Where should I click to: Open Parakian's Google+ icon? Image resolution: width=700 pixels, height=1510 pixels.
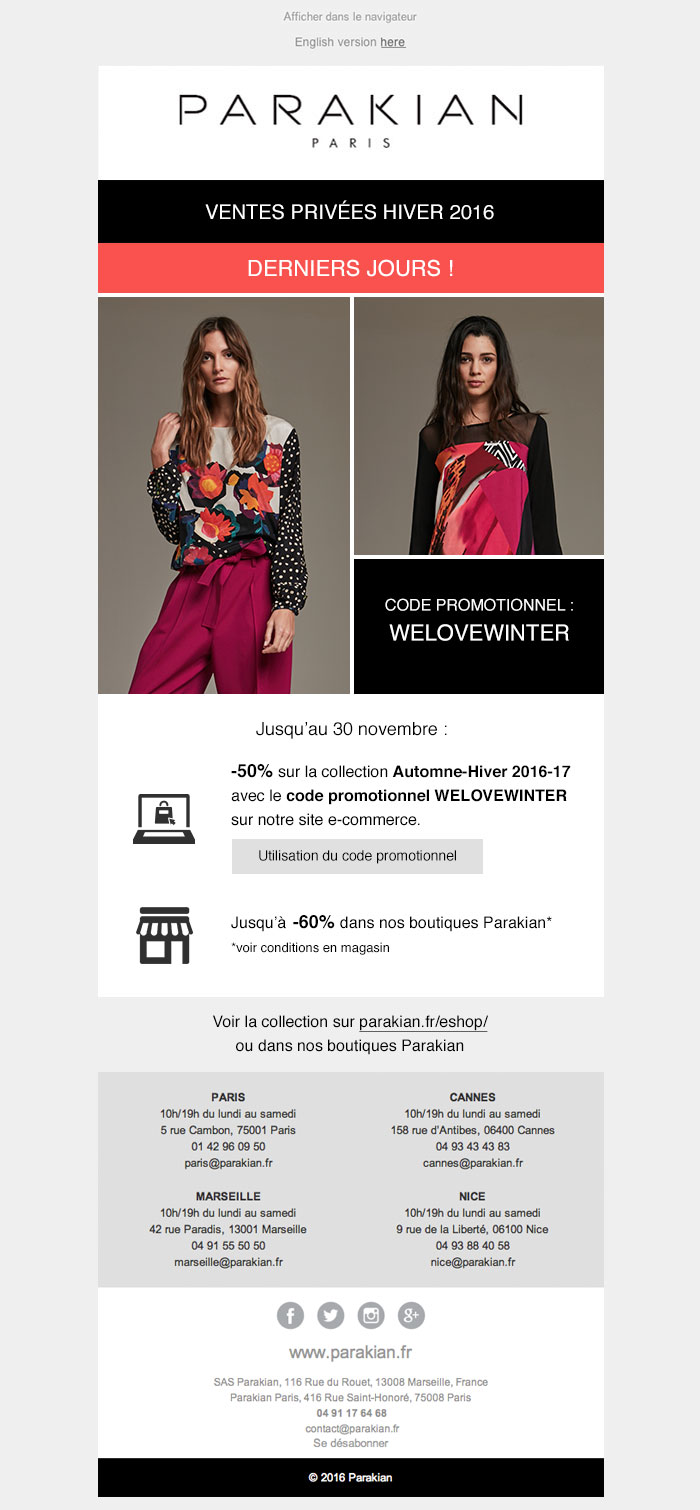click(x=411, y=1315)
